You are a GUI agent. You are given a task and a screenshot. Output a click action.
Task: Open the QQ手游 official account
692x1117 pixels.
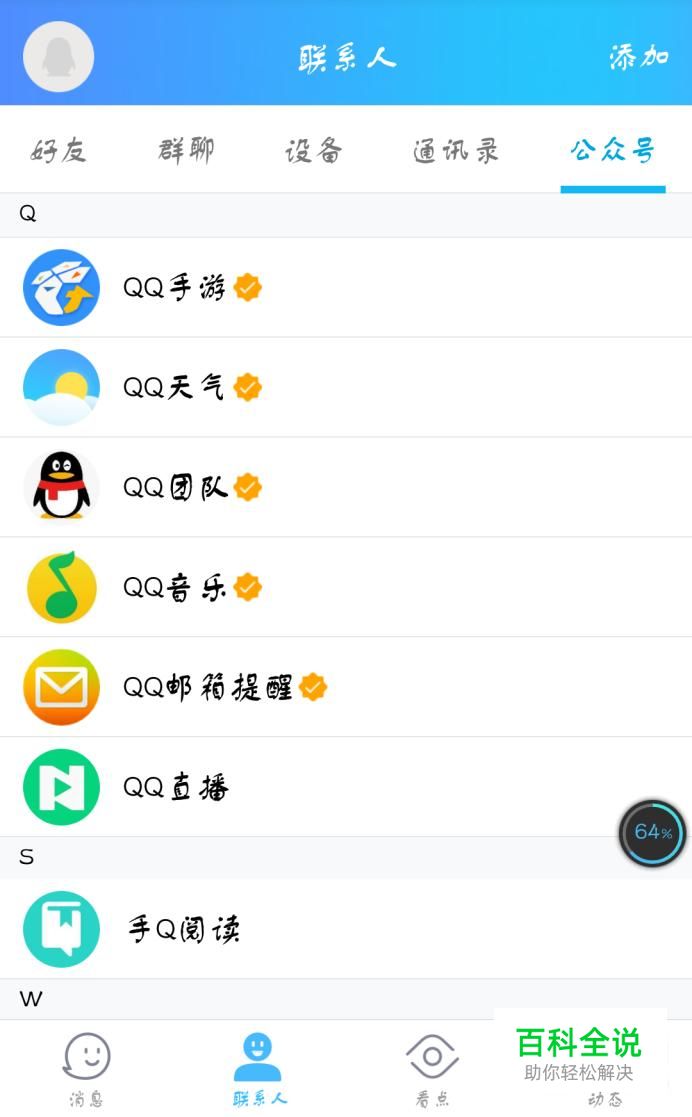point(346,288)
